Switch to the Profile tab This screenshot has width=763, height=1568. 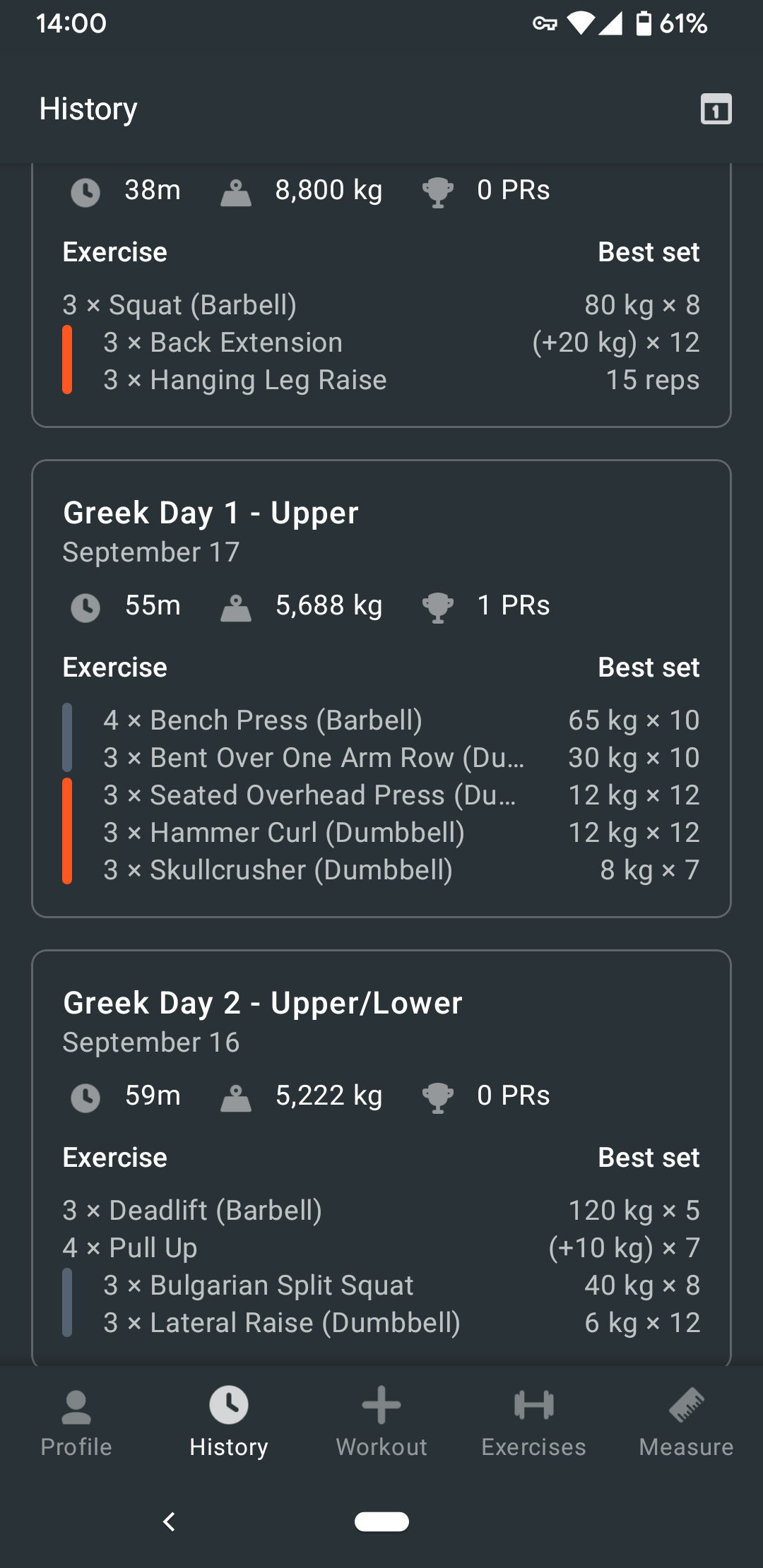tap(76, 1423)
